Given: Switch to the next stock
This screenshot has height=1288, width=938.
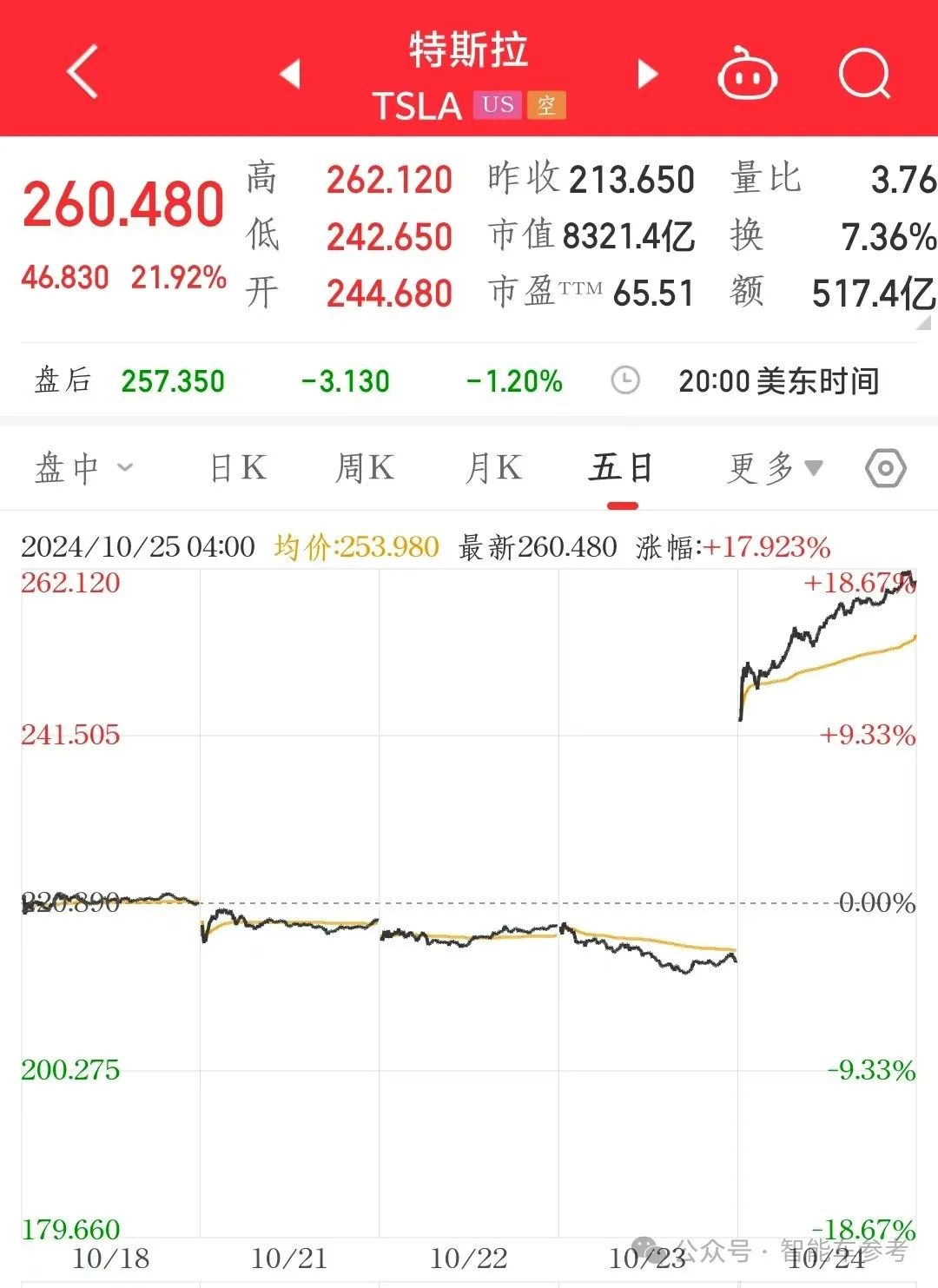Looking at the screenshot, I should point(647,74).
